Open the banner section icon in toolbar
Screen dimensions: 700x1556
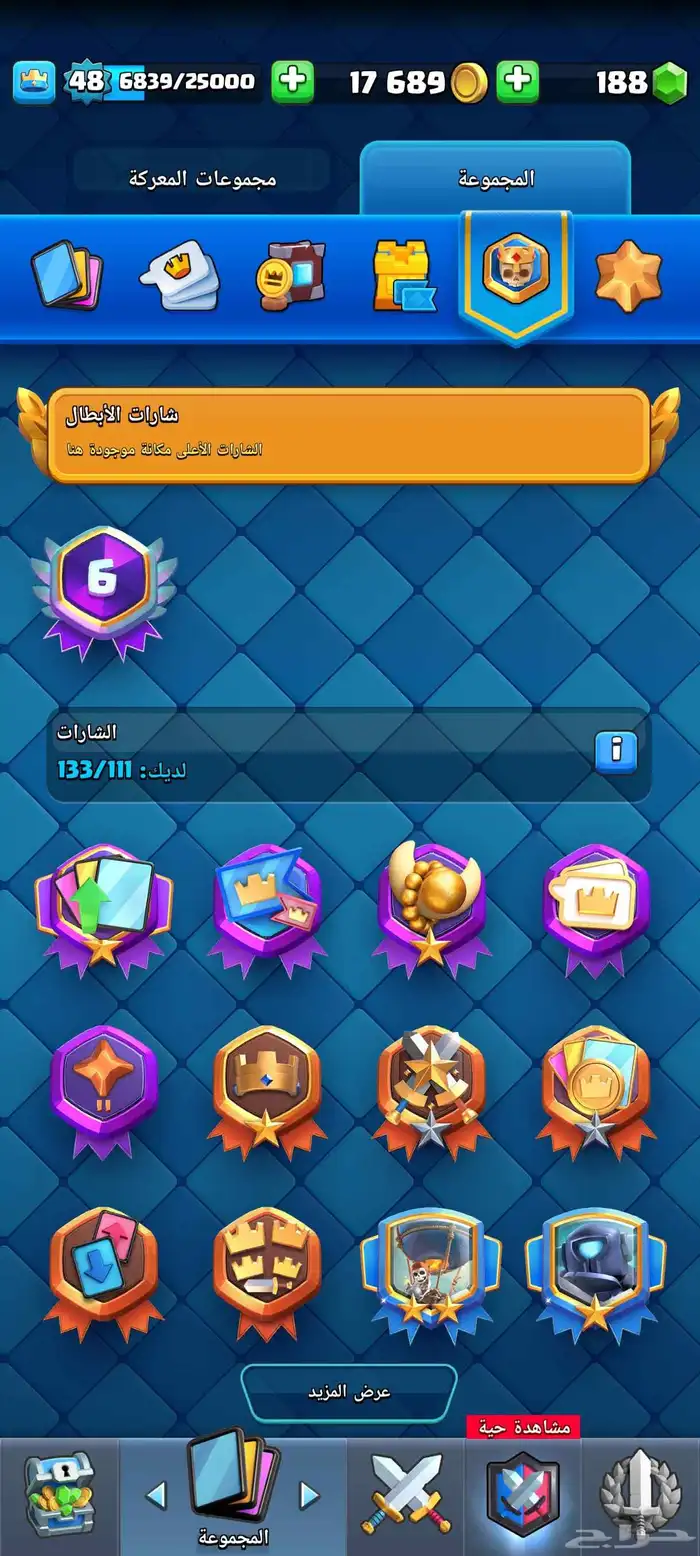(291, 274)
